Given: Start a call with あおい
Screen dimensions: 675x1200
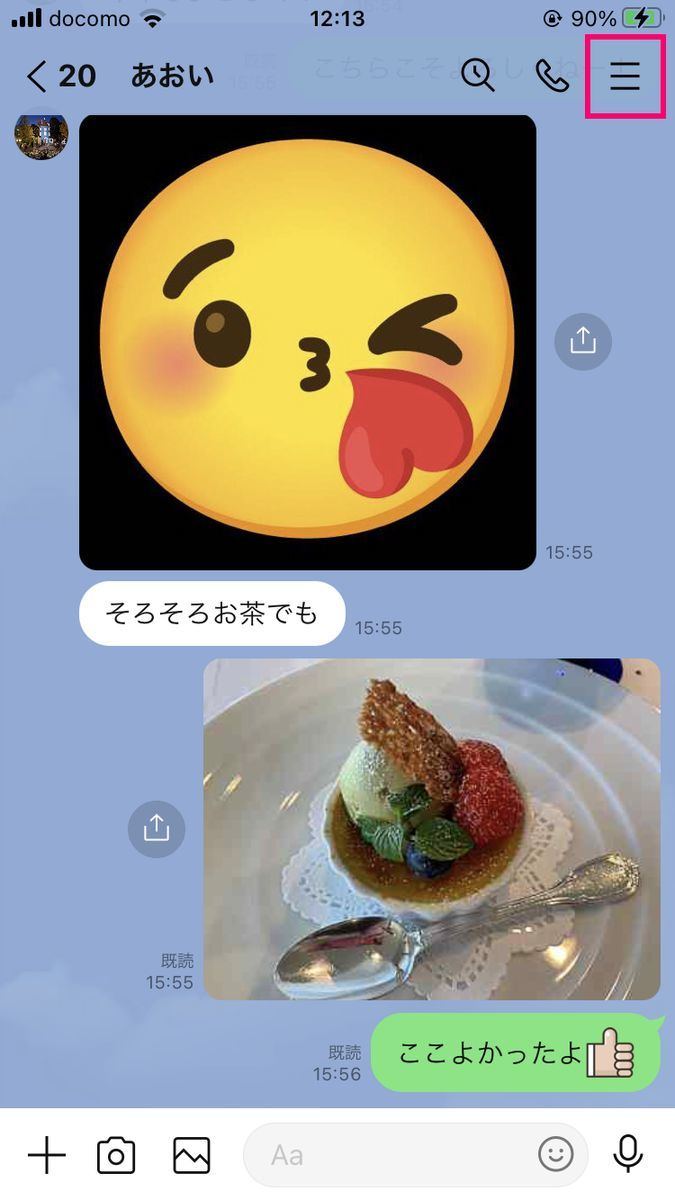Looking at the screenshot, I should (552, 76).
